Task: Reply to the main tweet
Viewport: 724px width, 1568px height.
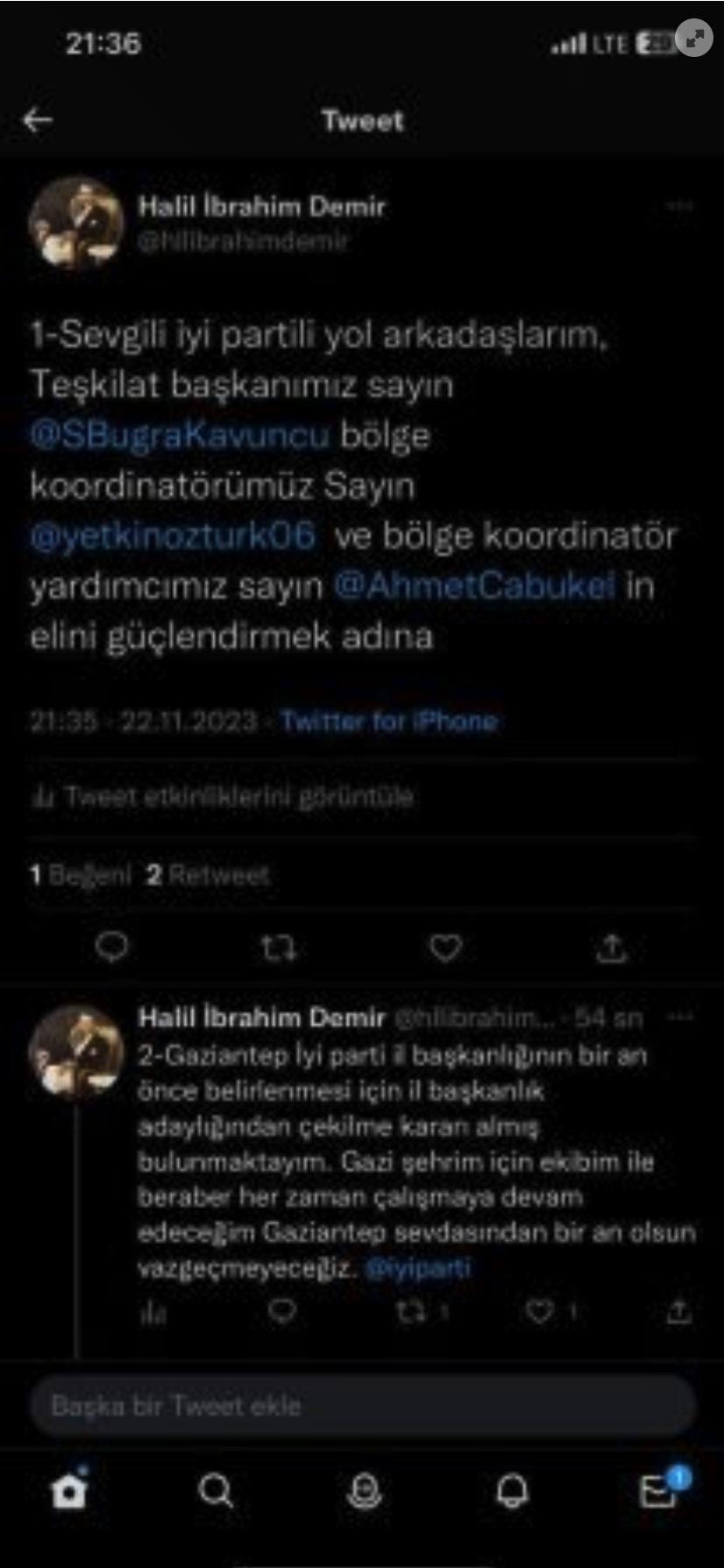Action: coord(111,948)
